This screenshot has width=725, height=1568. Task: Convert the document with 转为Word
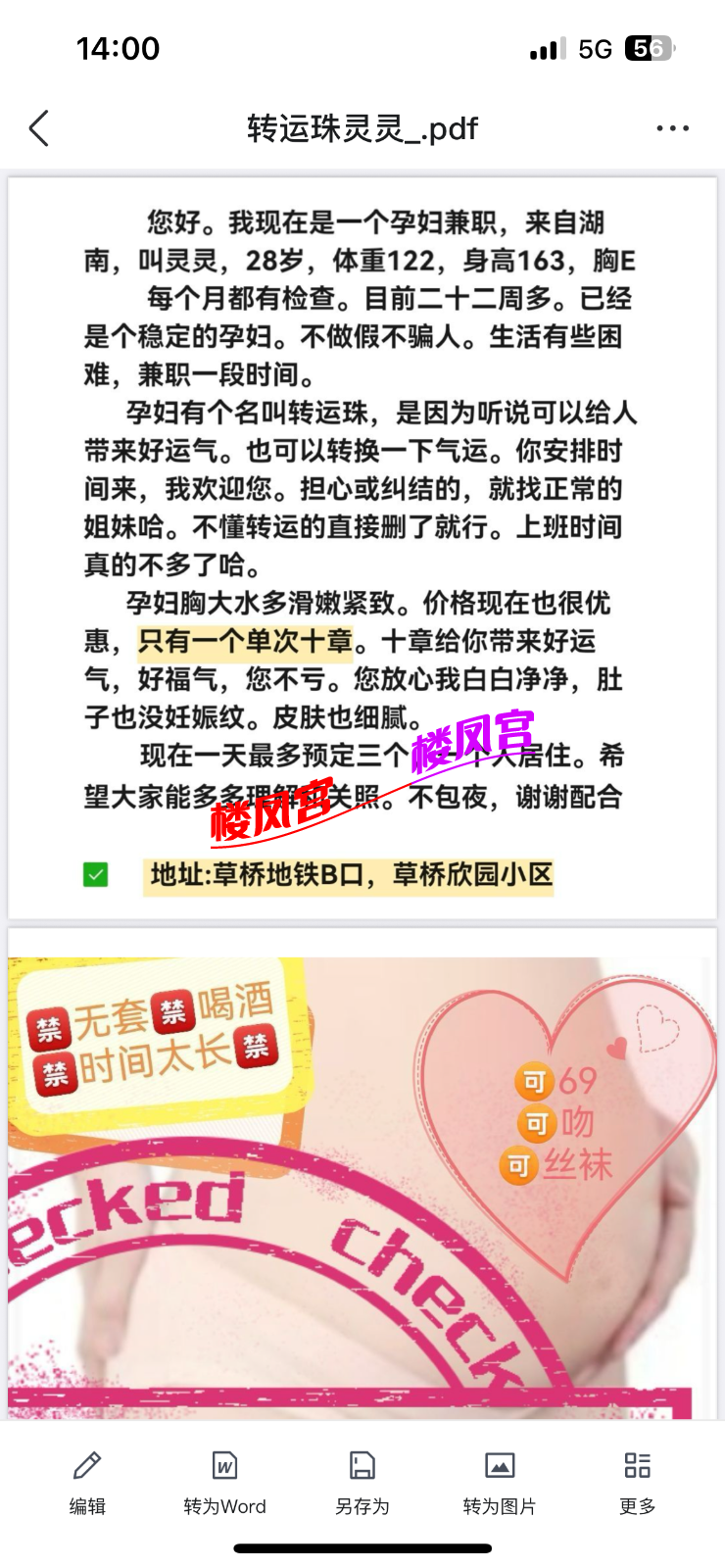(x=224, y=1483)
